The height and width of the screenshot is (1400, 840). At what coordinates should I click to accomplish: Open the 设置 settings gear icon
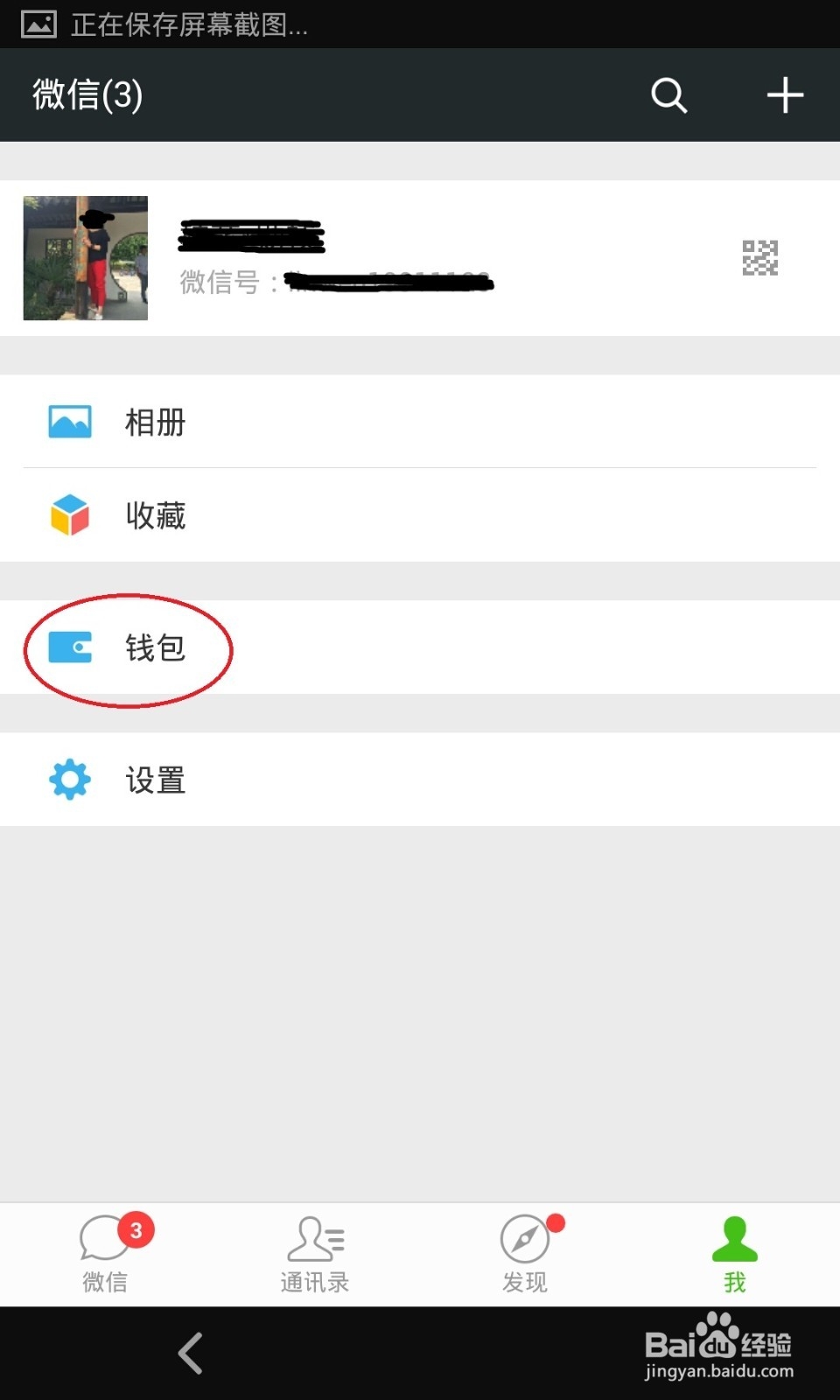[x=70, y=779]
